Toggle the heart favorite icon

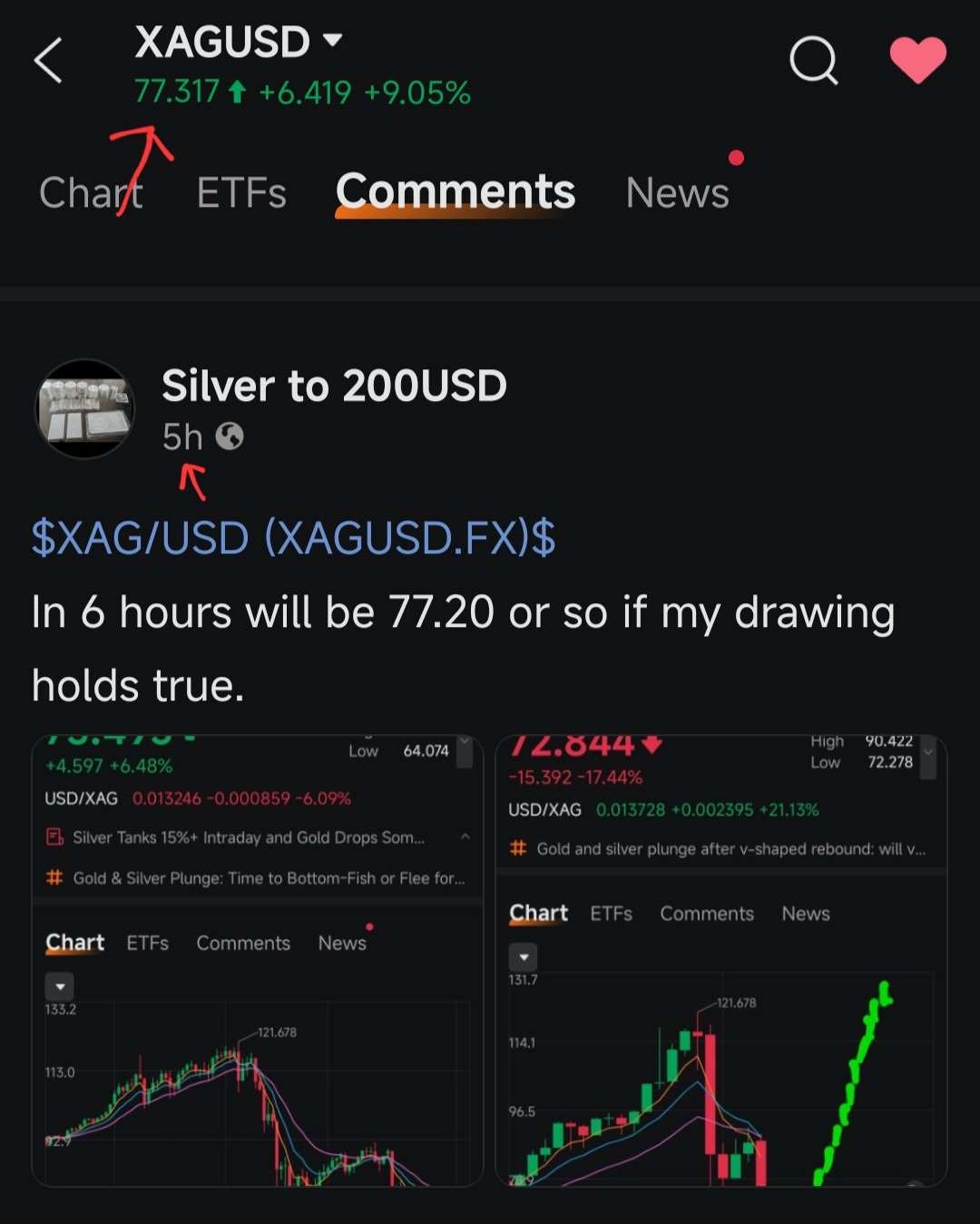[917, 60]
